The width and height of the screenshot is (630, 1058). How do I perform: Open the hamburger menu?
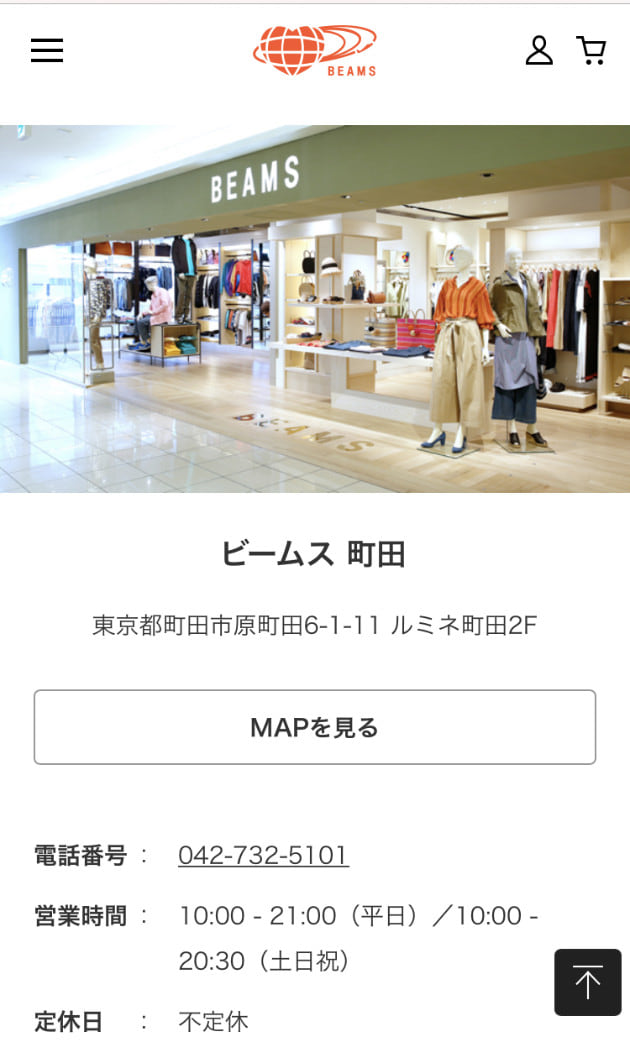[47, 50]
